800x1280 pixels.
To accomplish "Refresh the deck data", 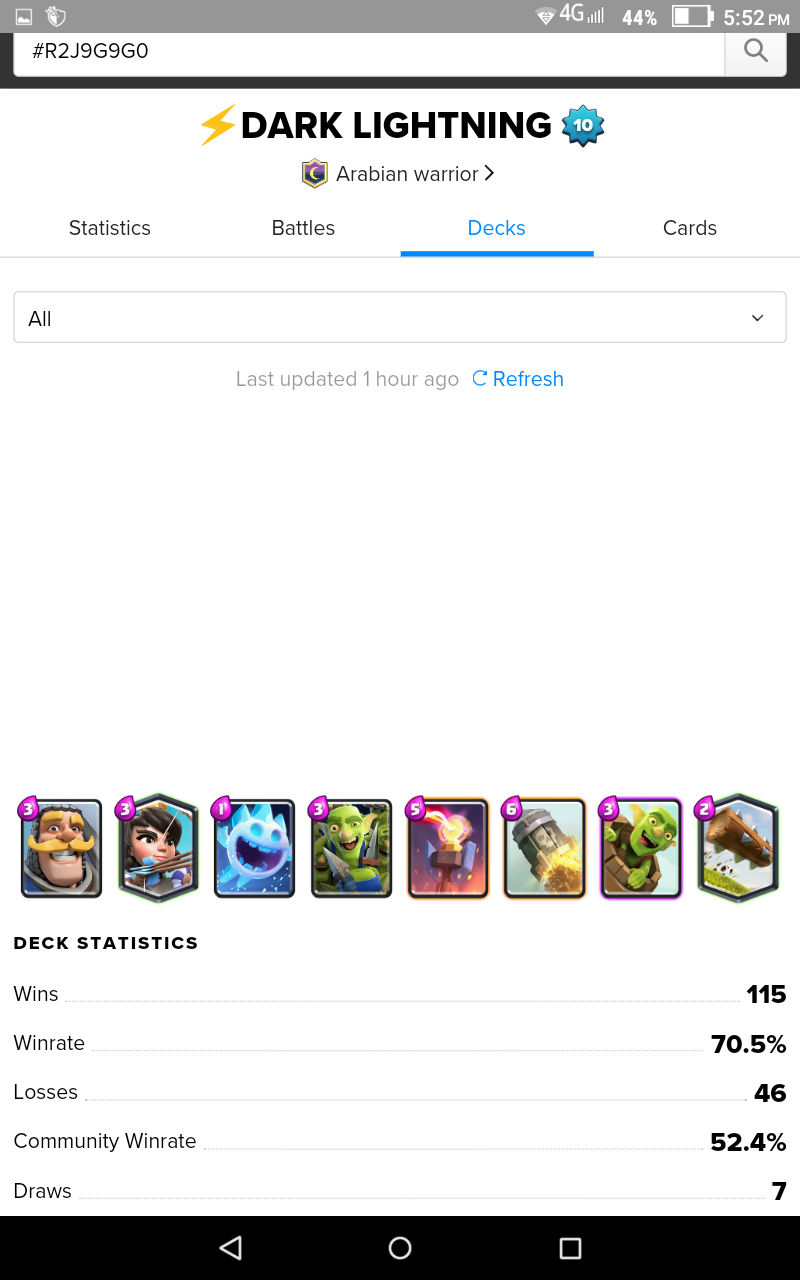I will [518, 379].
